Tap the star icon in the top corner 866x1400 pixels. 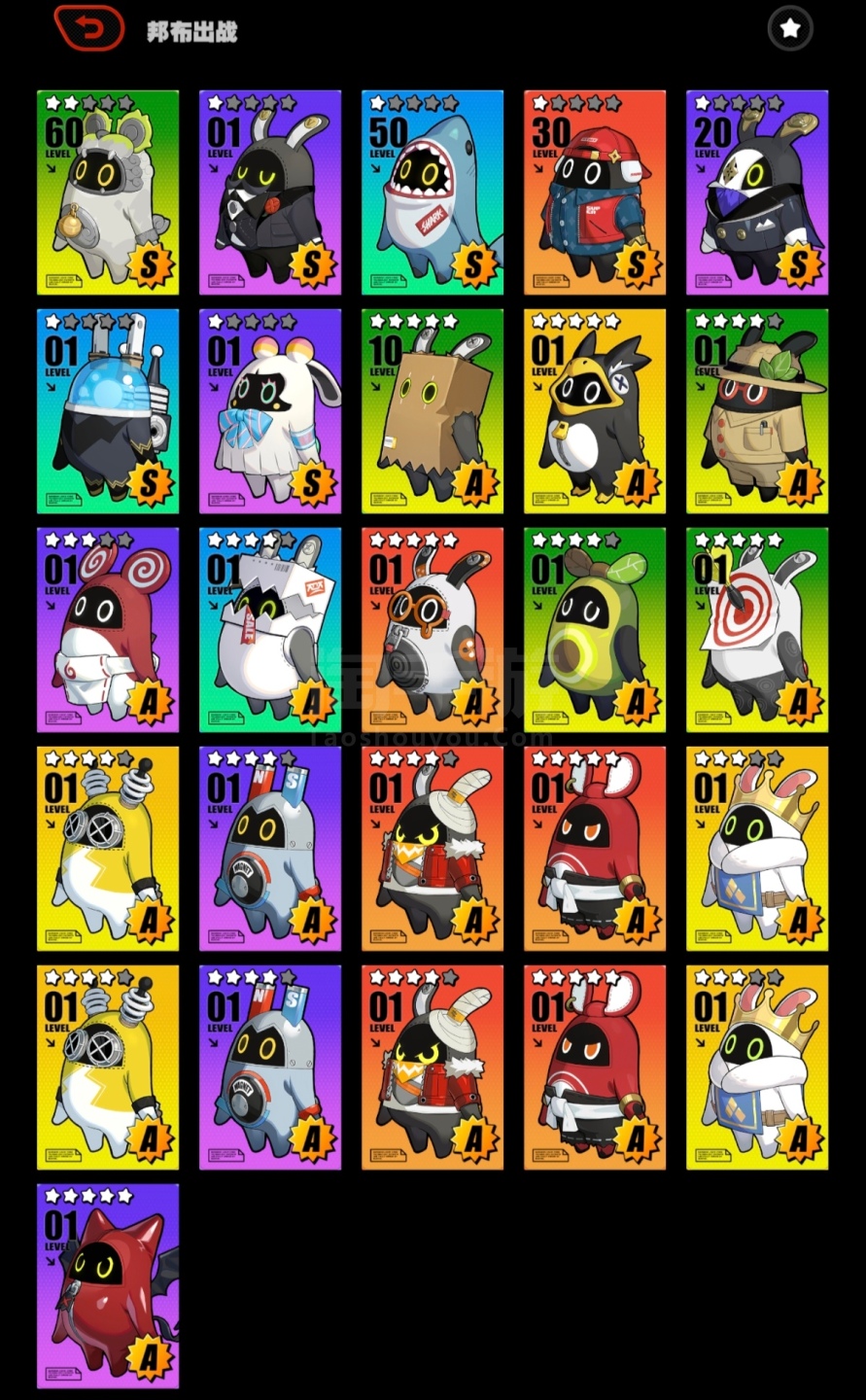790,29
